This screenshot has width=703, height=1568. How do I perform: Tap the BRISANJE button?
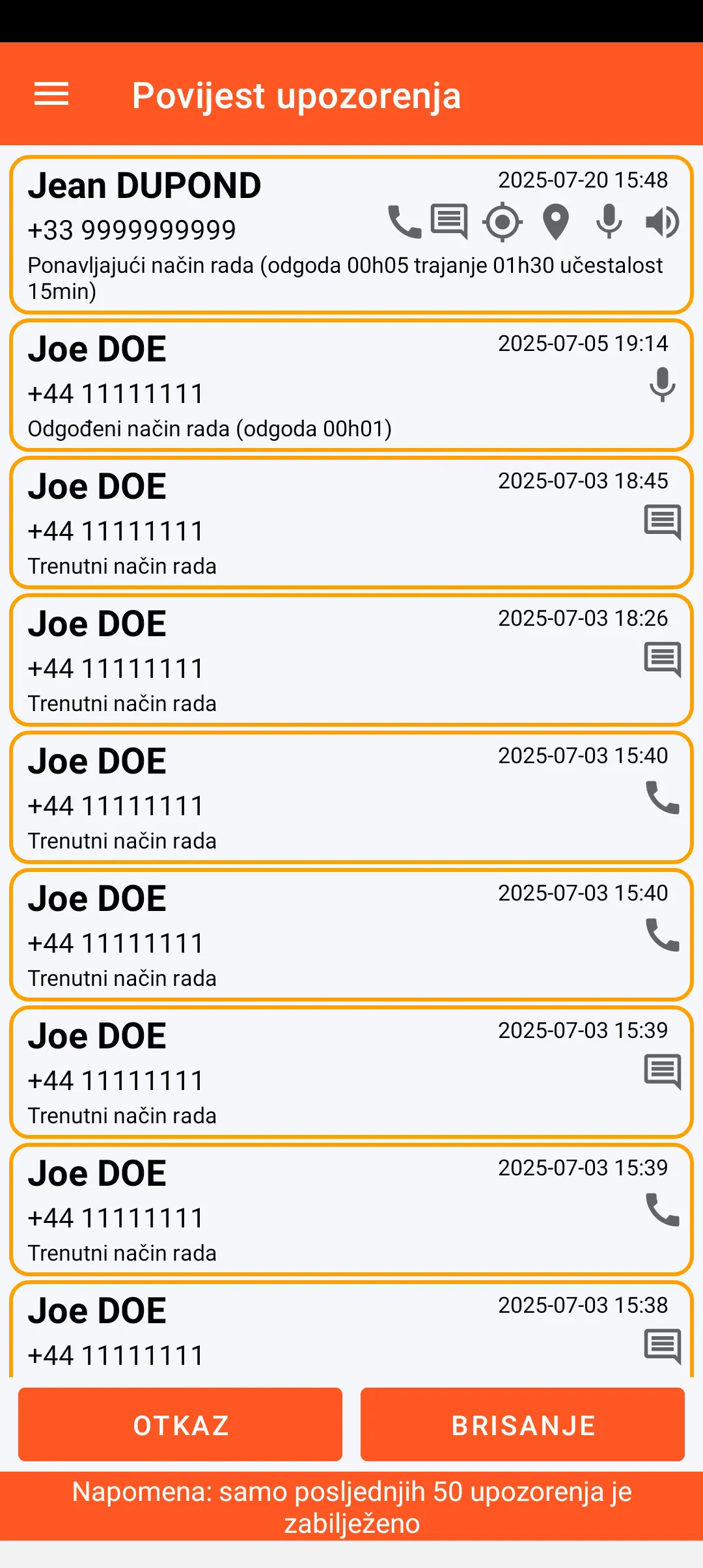pyautogui.click(x=523, y=1425)
